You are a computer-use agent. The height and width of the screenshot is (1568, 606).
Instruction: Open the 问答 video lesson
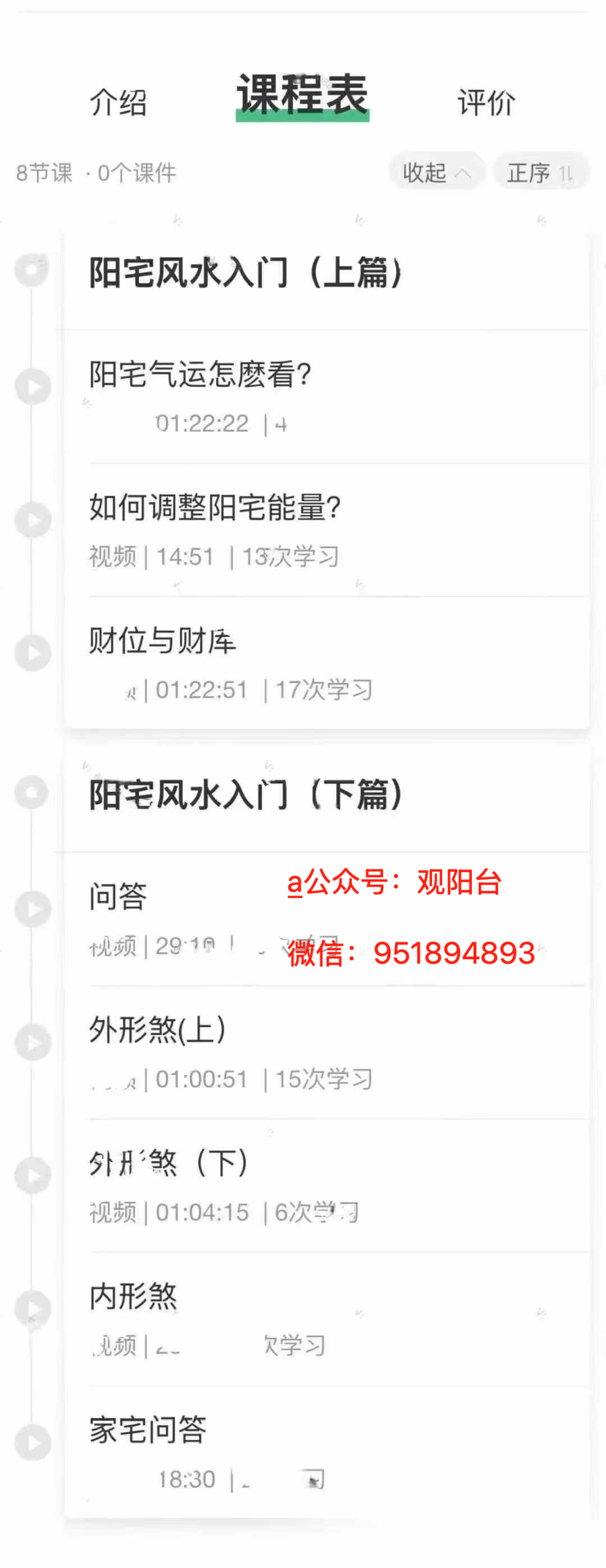(118, 897)
